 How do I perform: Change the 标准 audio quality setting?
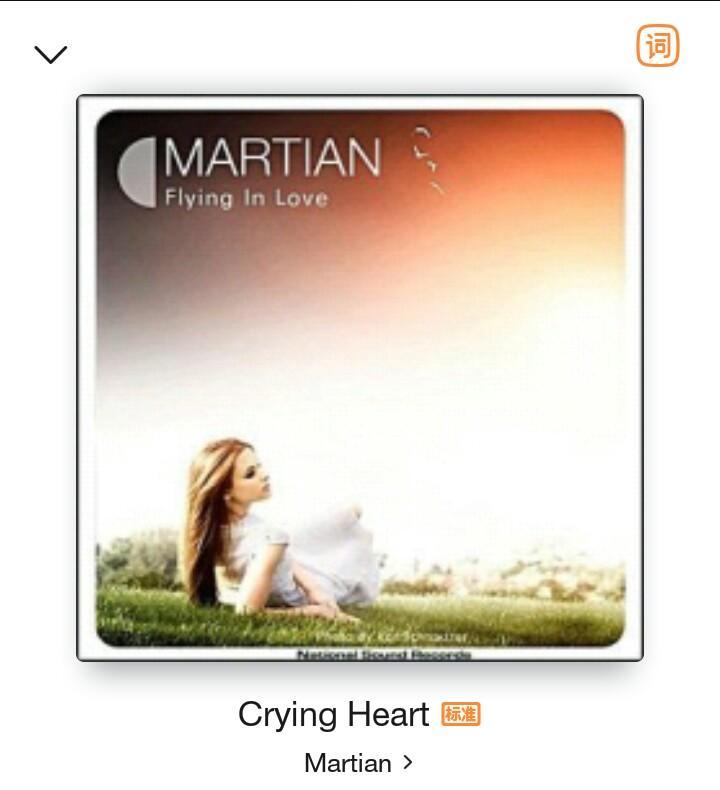pyautogui.click(x=461, y=714)
